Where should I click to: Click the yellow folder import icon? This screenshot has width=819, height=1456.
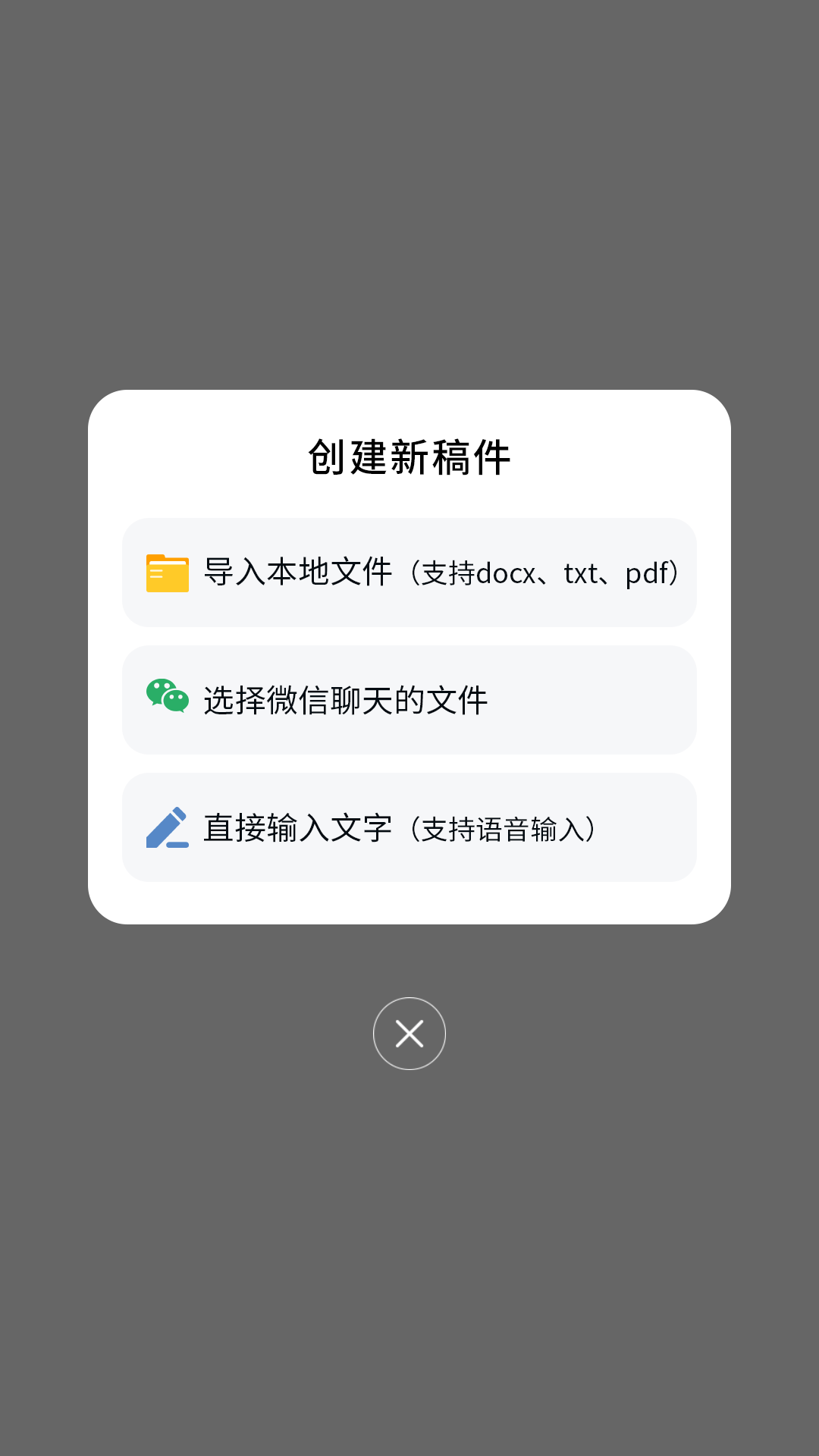coord(166,573)
